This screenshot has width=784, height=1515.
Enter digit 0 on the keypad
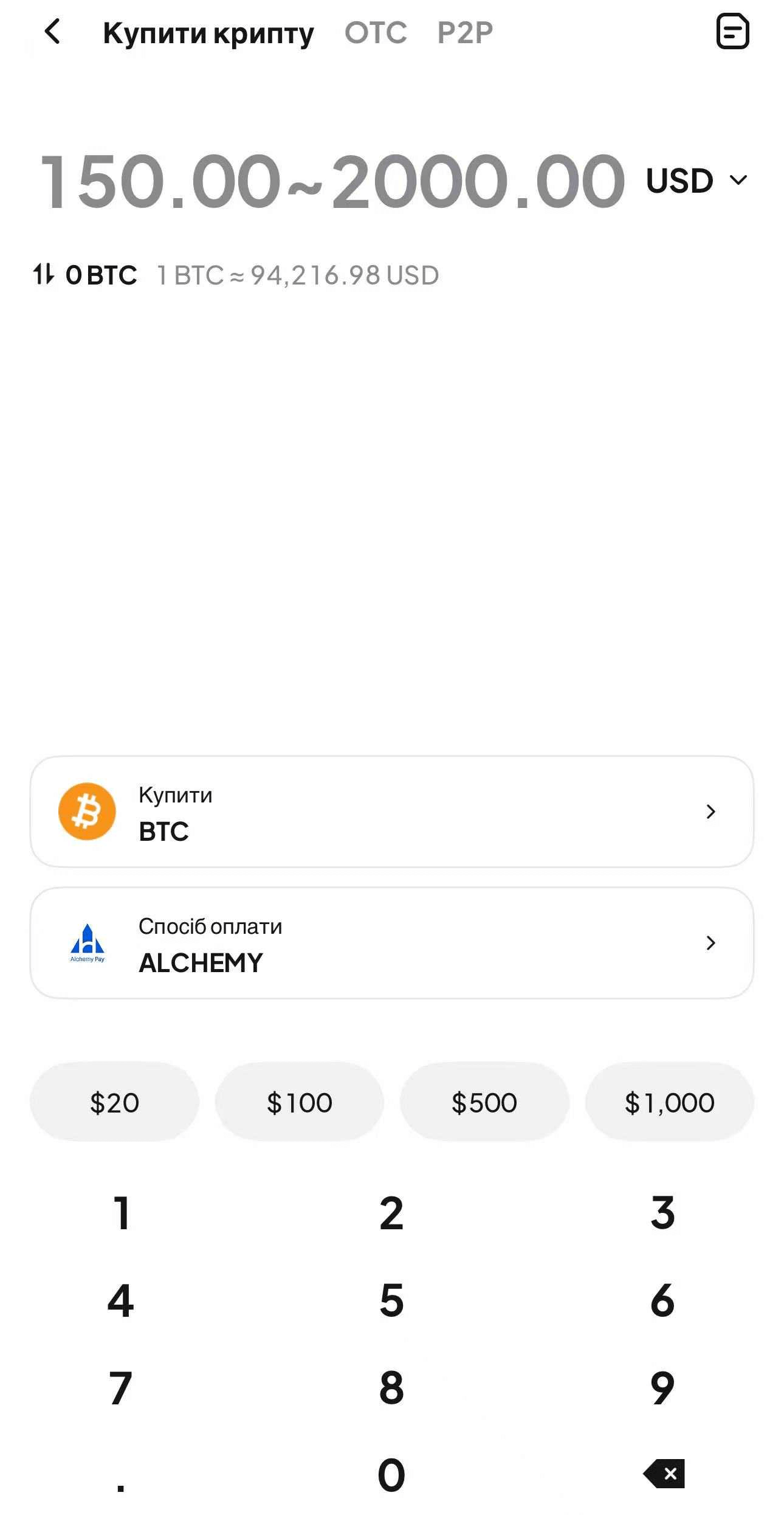(391, 1475)
